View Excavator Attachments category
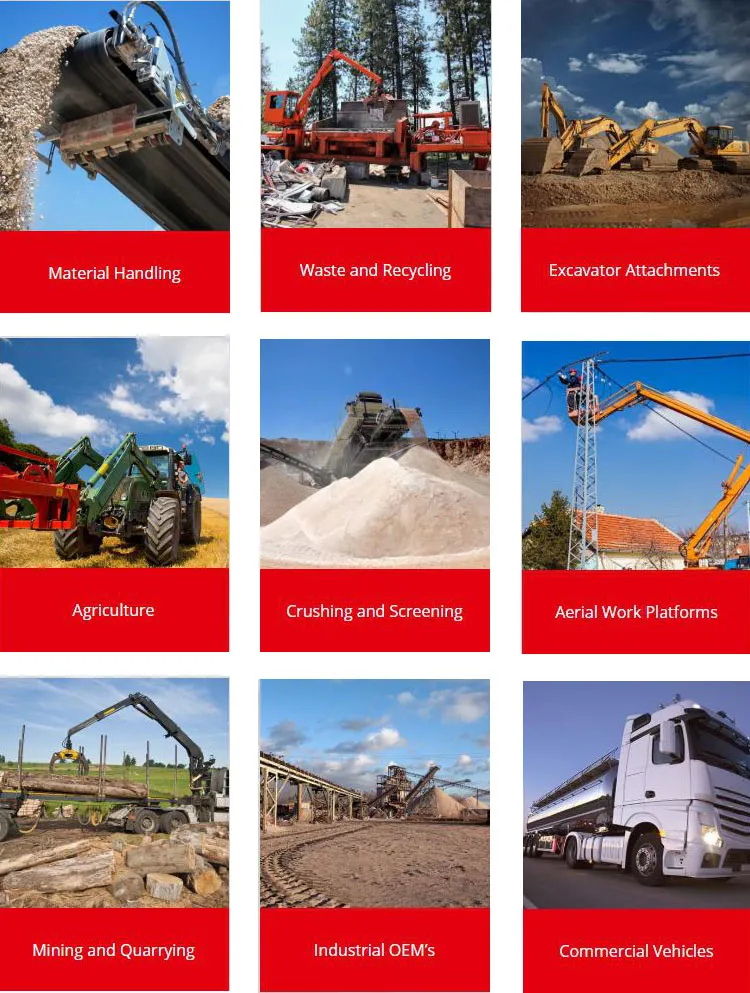750x993 pixels. [634, 270]
